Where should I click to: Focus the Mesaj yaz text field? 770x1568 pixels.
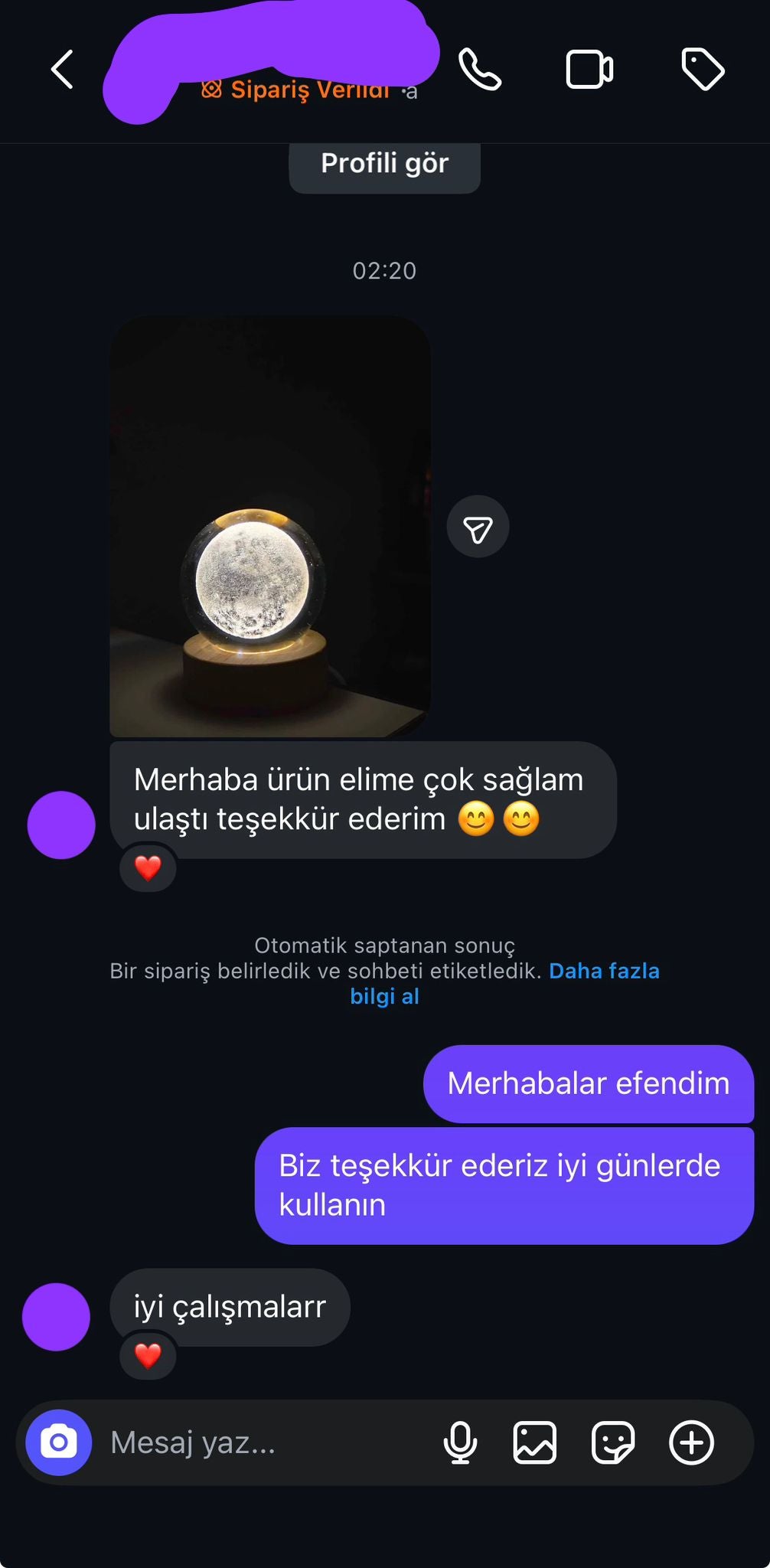click(x=260, y=1442)
